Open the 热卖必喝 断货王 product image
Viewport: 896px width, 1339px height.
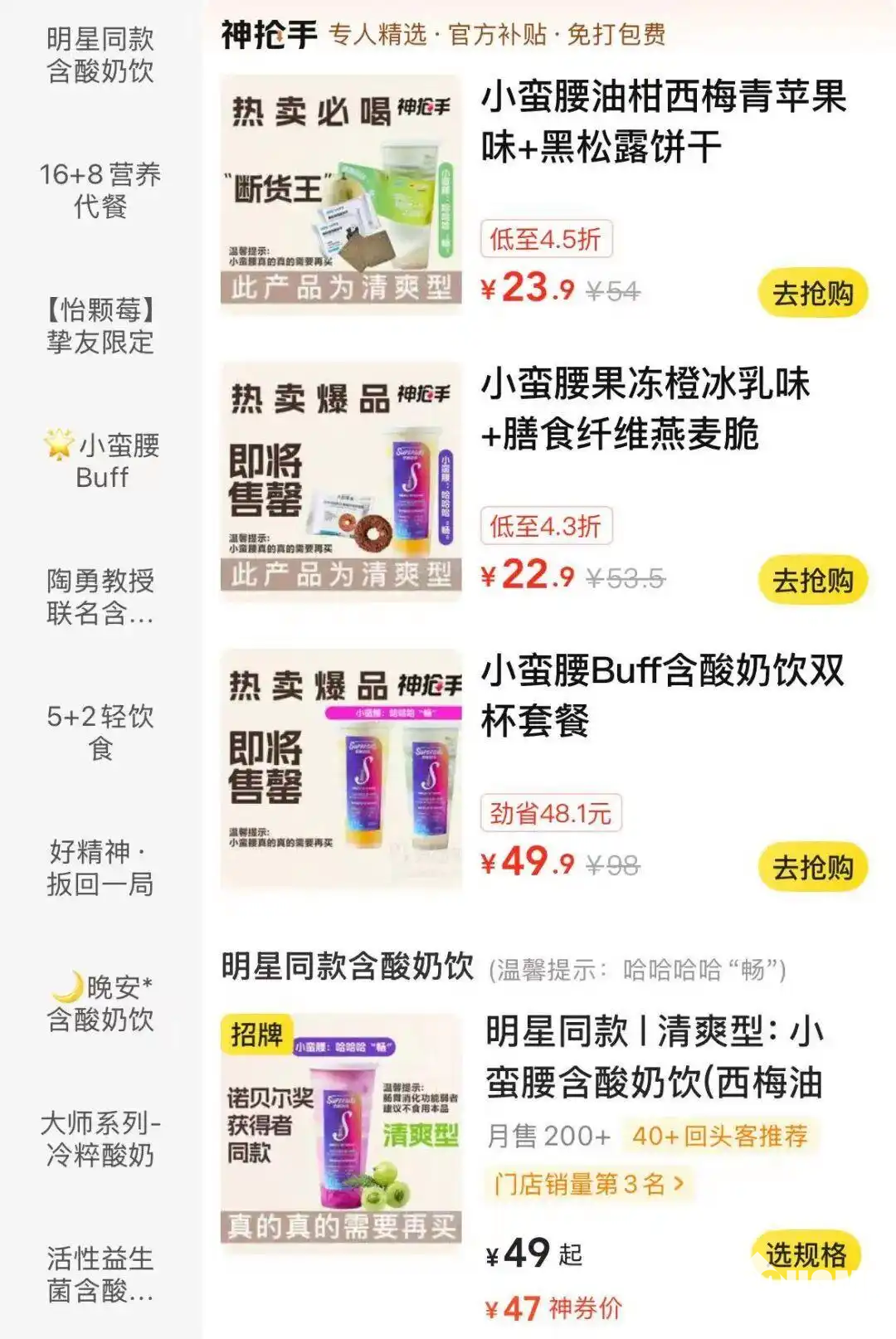pos(341,195)
